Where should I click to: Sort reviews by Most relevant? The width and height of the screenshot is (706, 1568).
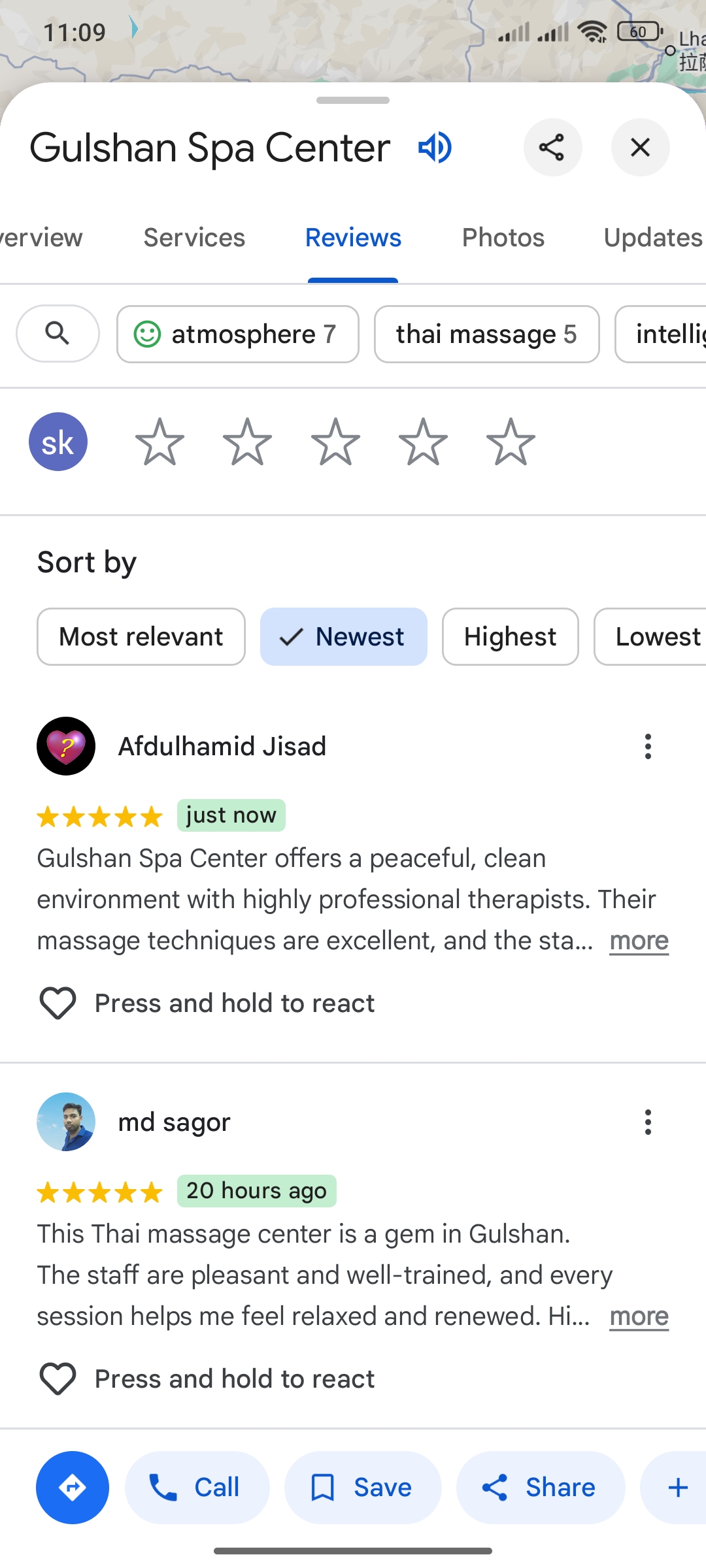click(141, 636)
